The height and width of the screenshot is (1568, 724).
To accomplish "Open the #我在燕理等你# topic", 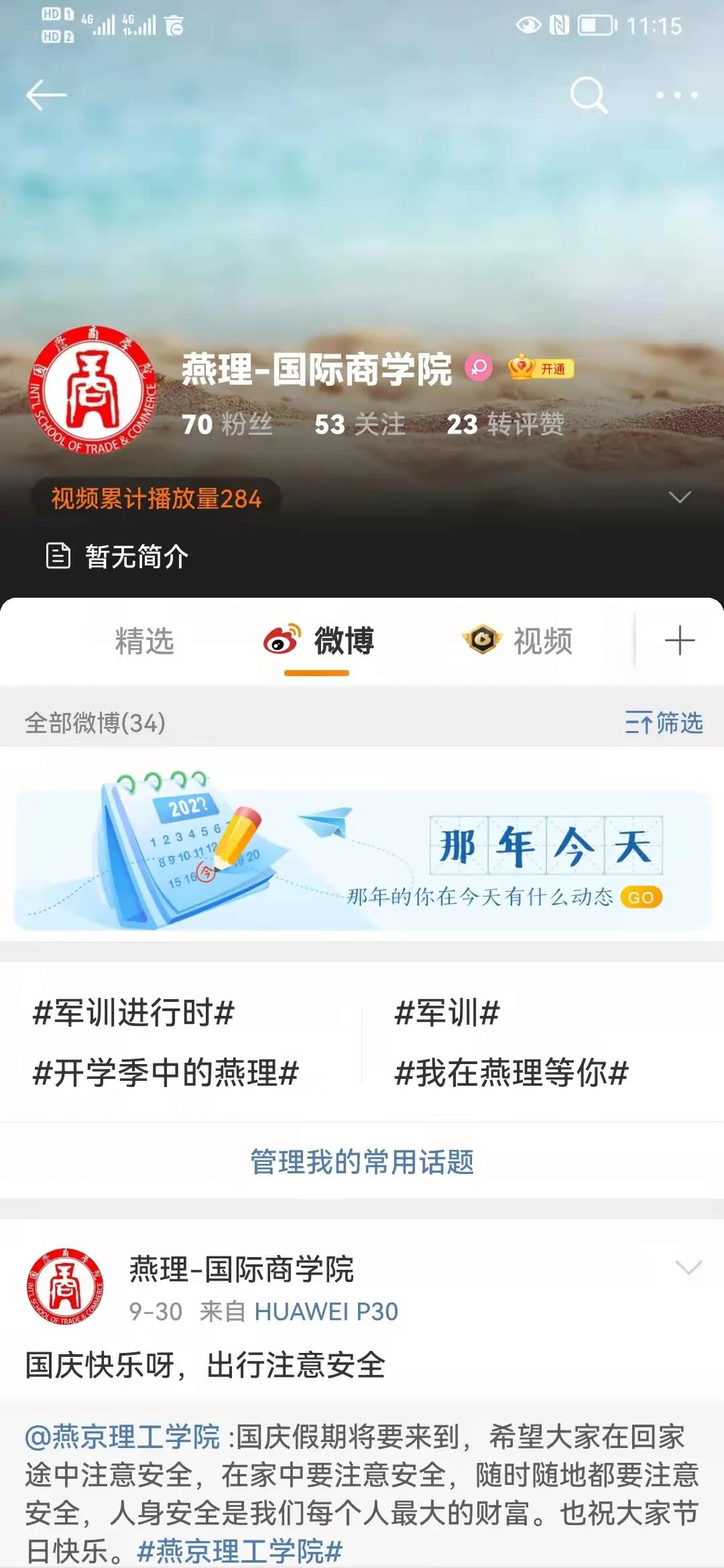I will coord(511,1073).
